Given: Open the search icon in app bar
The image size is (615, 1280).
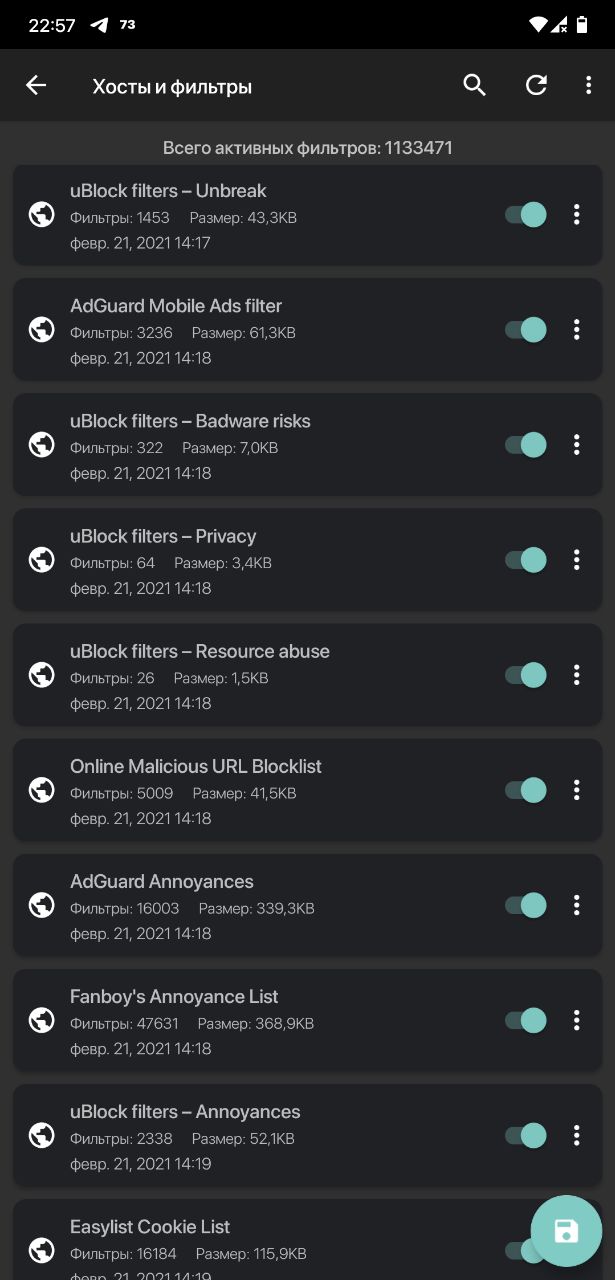Looking at the screenshot, I should tap(475, 86).
